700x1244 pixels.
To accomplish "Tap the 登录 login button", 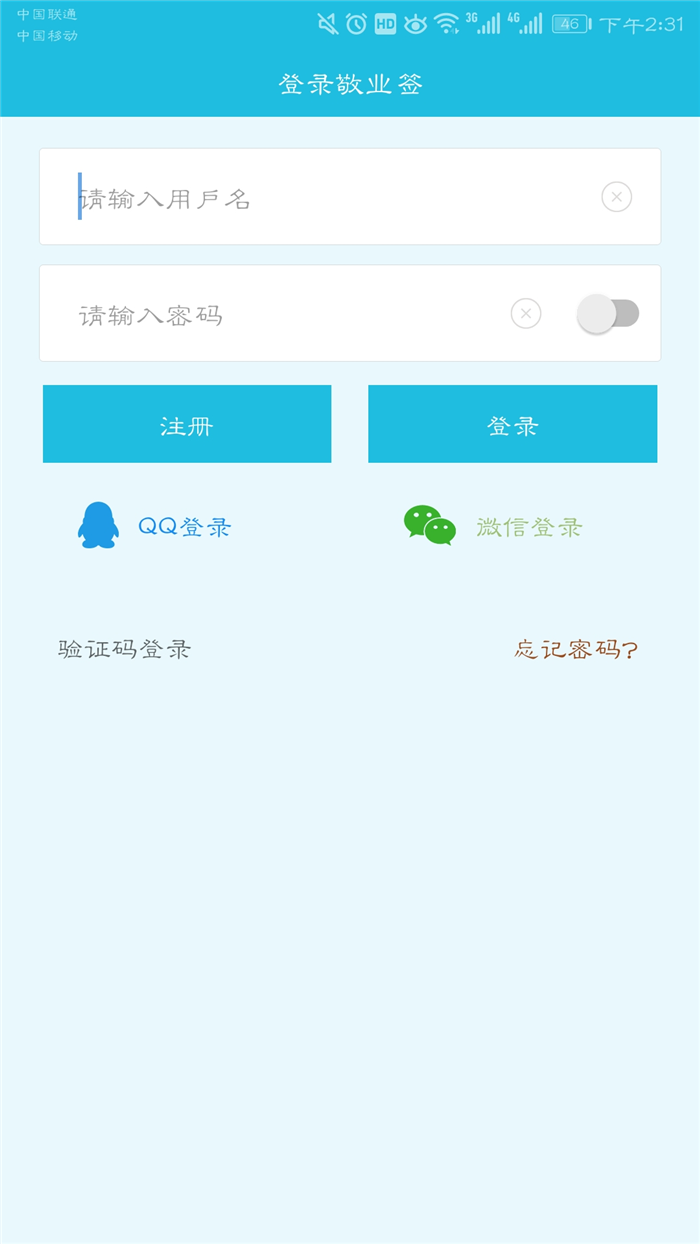I will coord(512,424).
